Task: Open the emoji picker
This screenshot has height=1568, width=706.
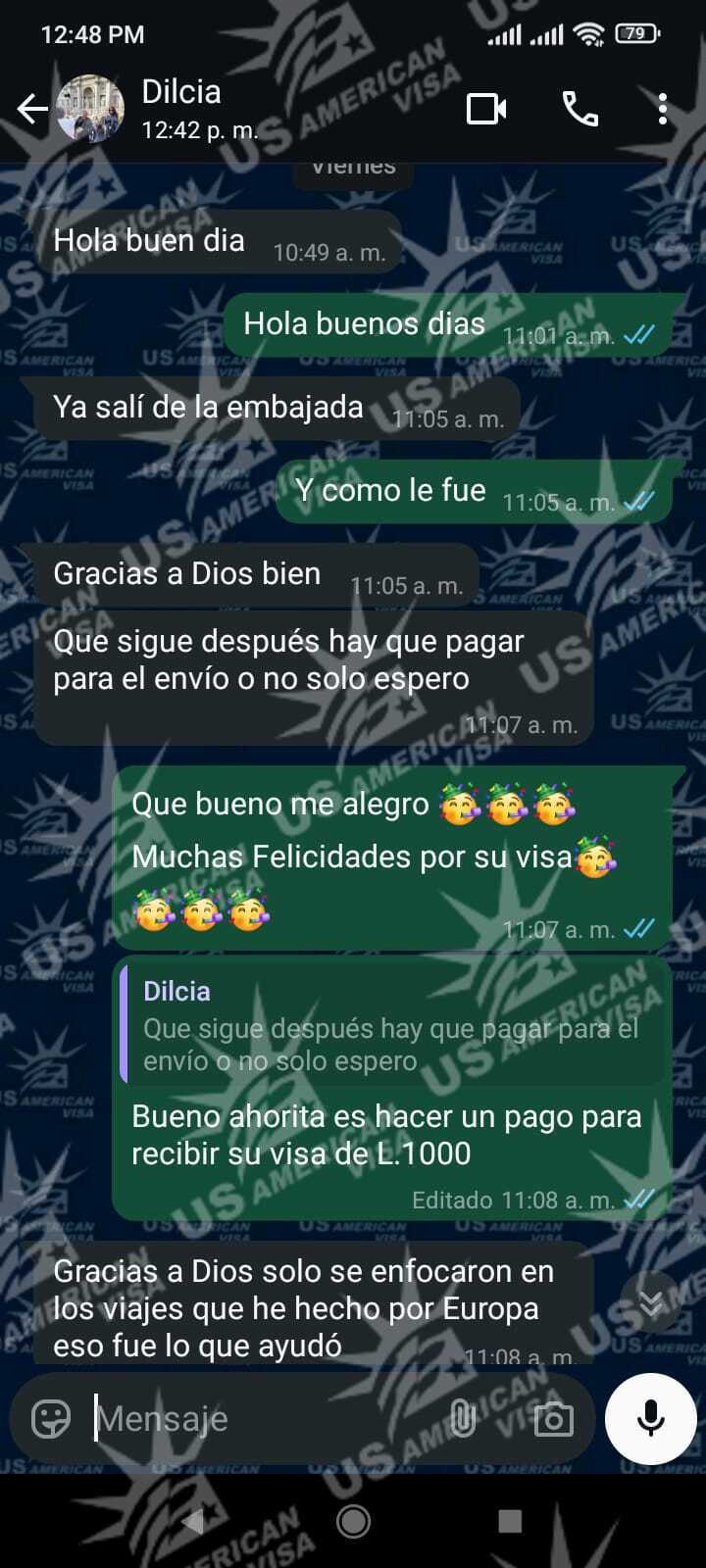Action: coord(51,1418)
